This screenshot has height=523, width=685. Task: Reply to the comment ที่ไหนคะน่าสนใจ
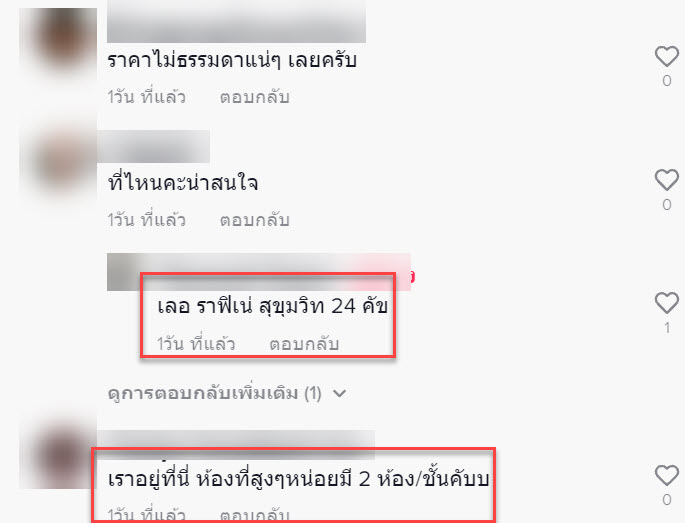point(254,220)
